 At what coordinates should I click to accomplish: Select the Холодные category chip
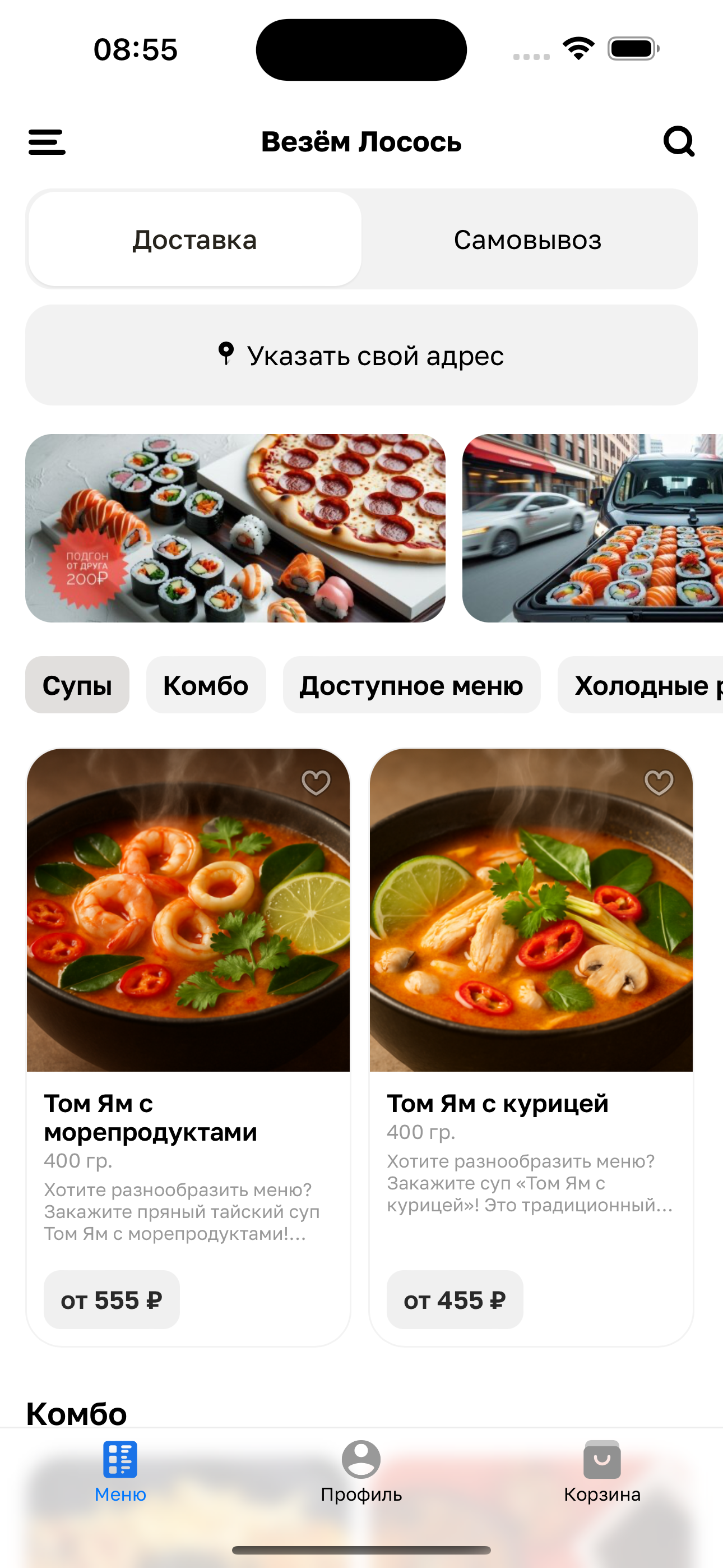pyautogui.click(x=640, y=685)
